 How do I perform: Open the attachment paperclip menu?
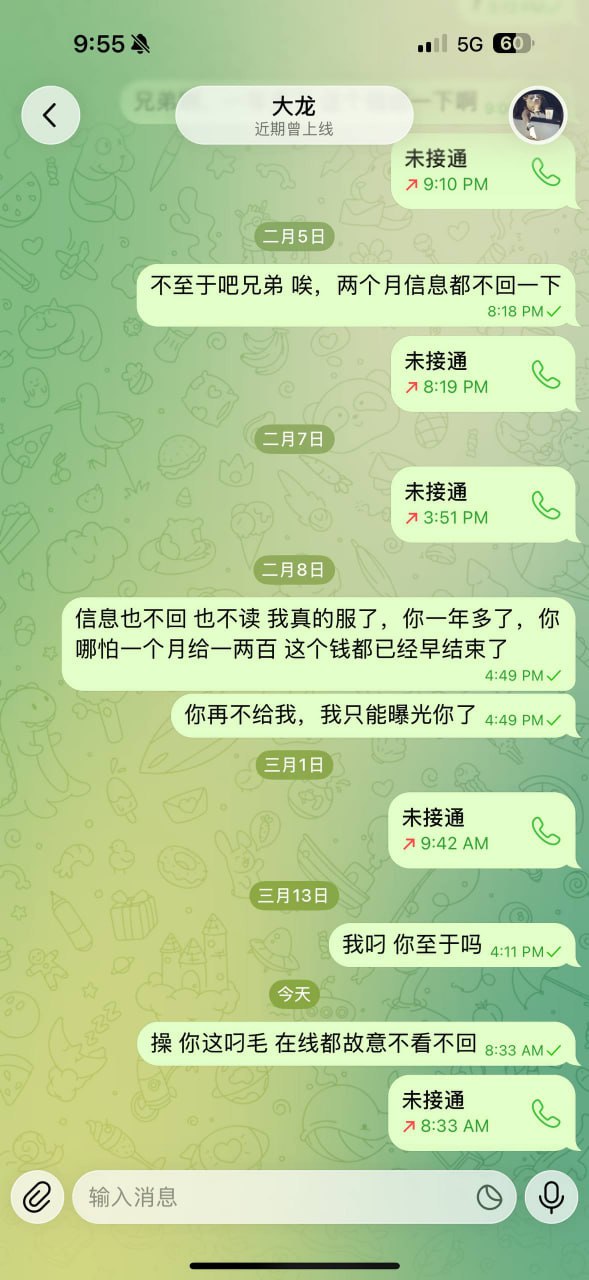coord(38,1196)
